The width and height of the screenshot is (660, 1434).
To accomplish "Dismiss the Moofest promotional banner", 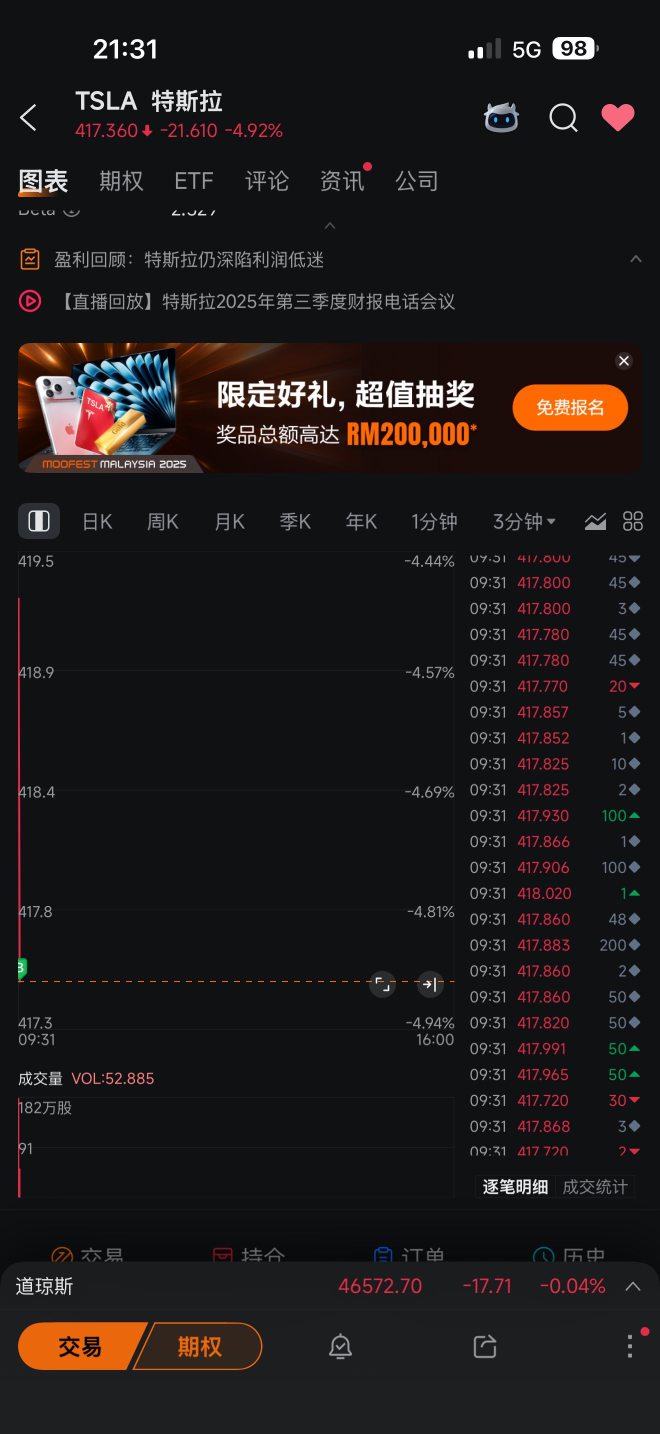I will coord(624,361).
